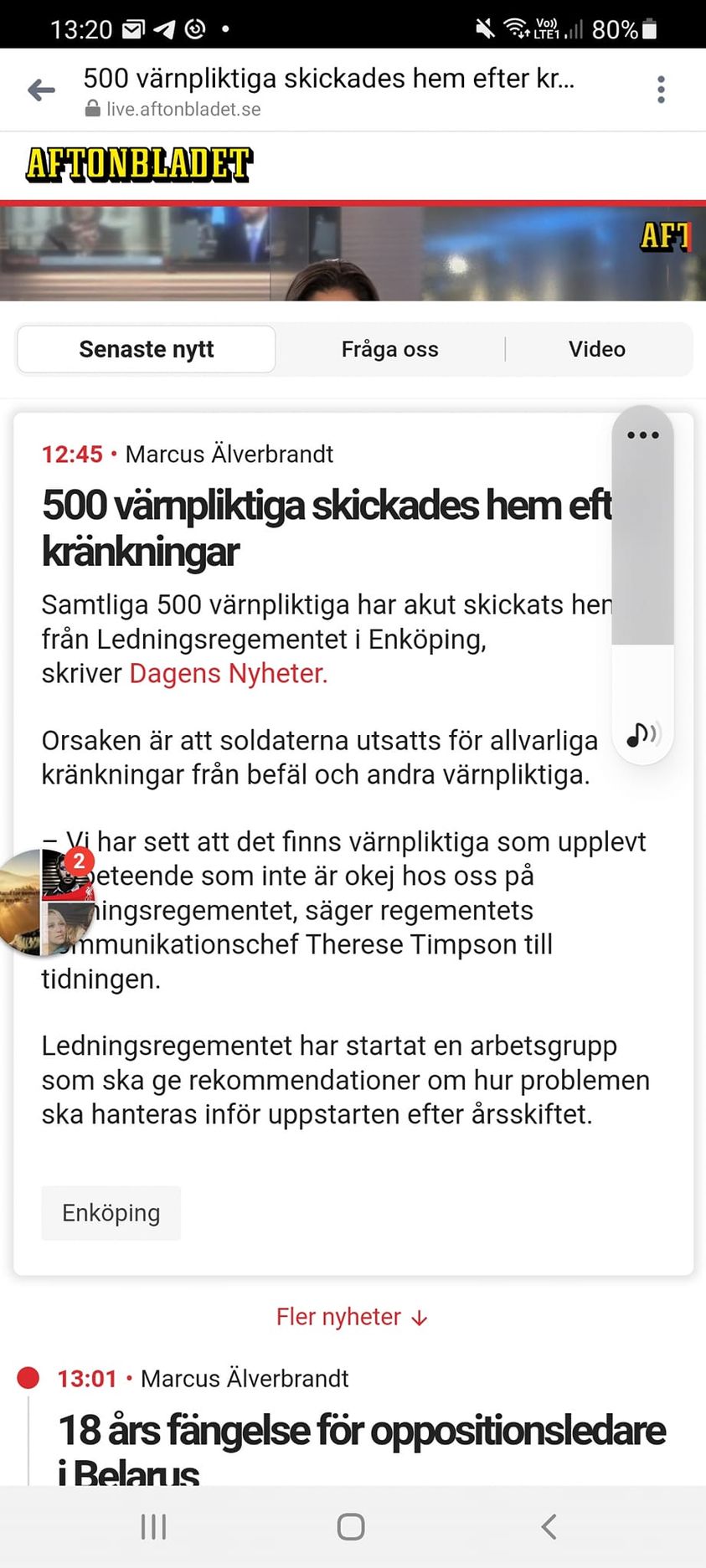706x1568 pixels.
Task: Switch to the "Video" tab
Action: [x=596, y=349]
